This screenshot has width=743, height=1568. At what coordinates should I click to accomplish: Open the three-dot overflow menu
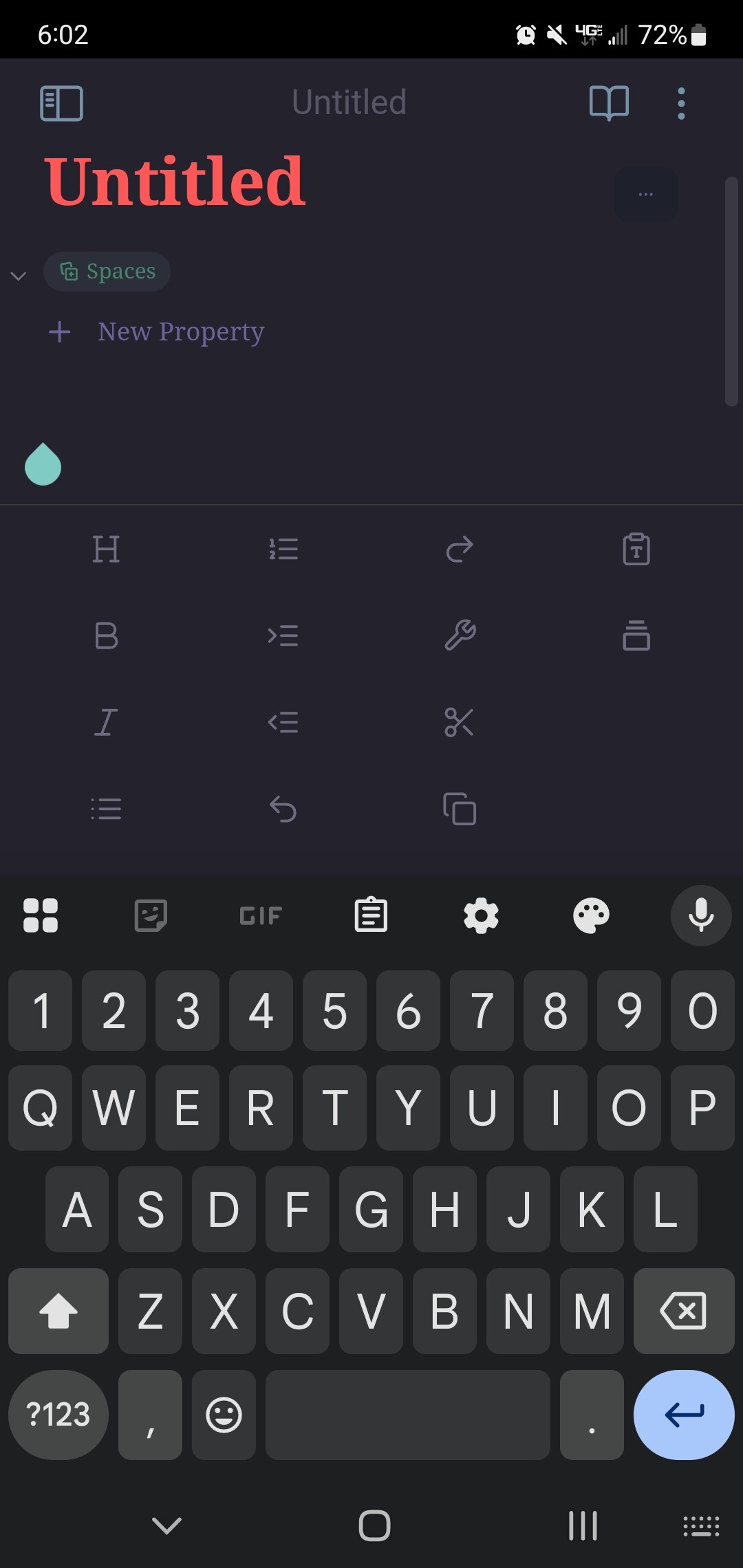[x=680, y=103]
